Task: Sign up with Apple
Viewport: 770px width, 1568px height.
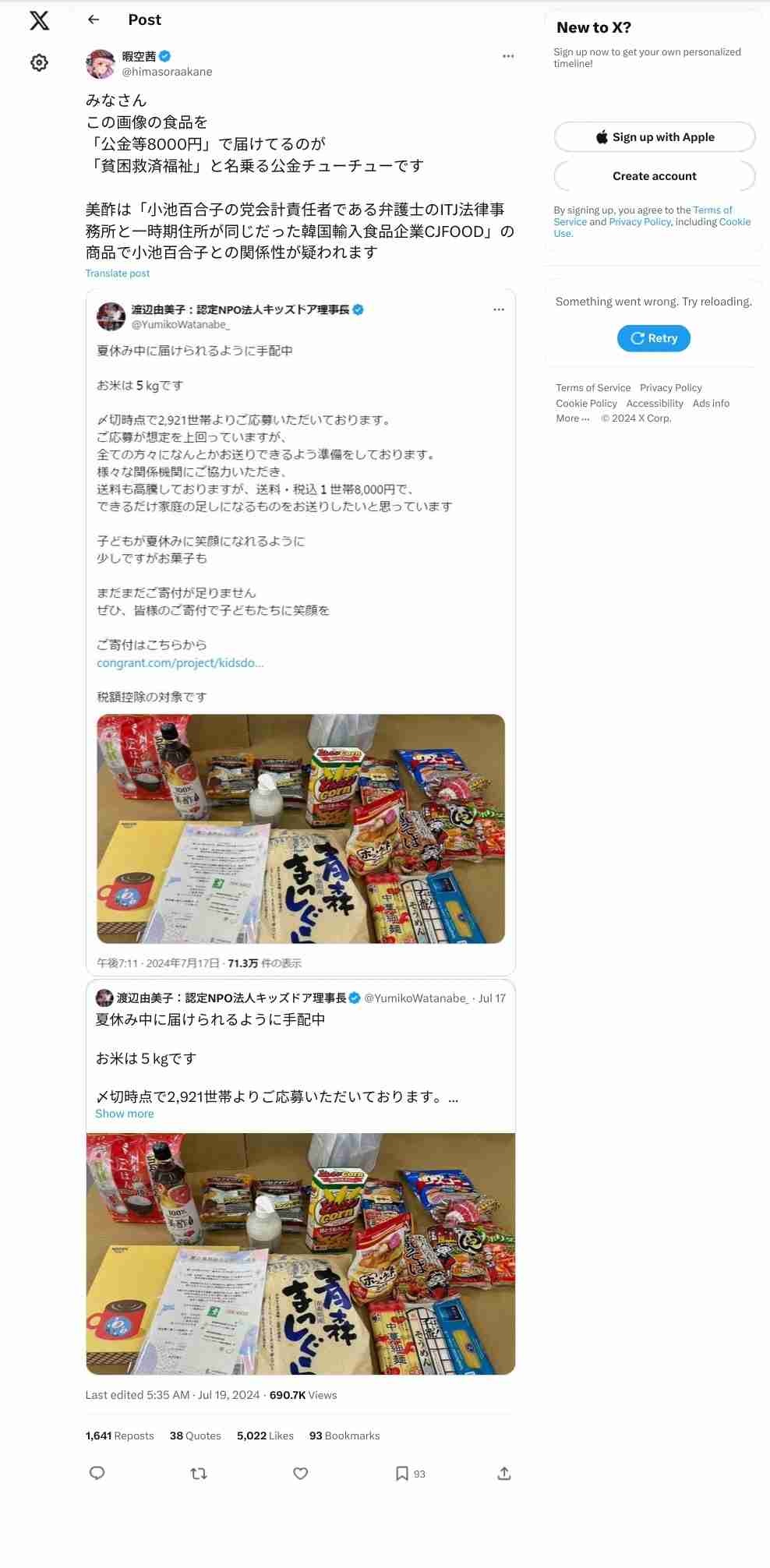Action: (x=654, y=137)
